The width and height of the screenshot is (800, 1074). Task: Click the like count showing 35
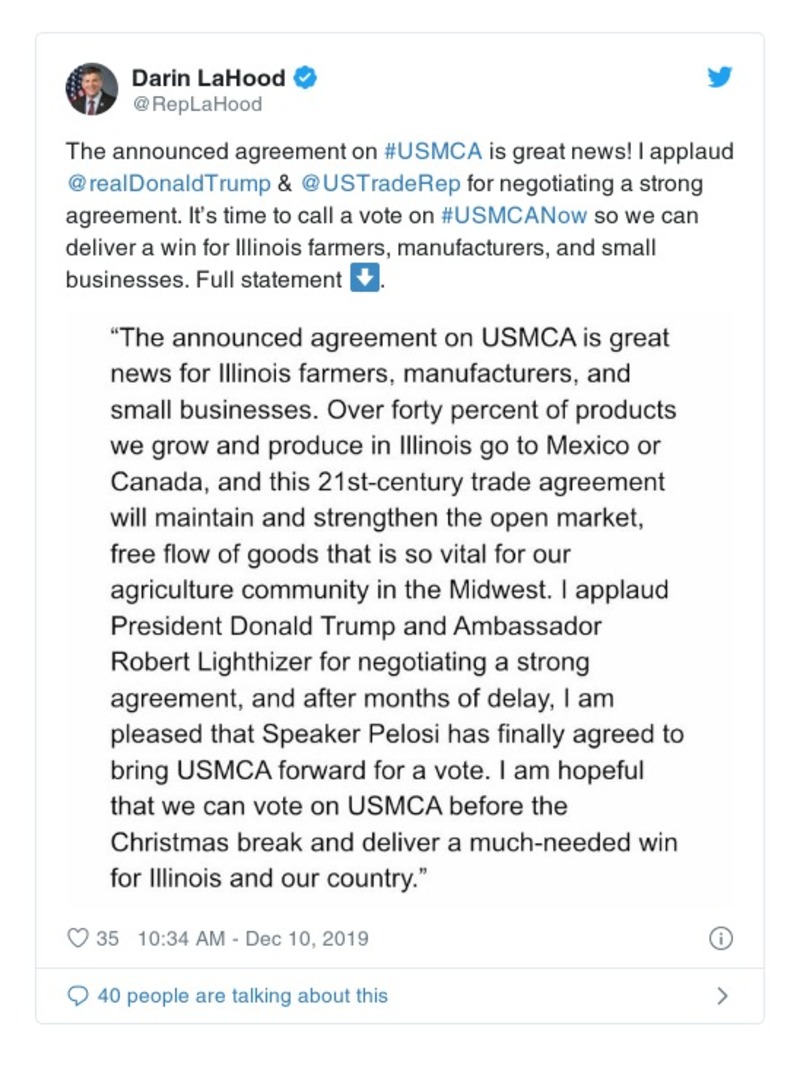coord(107,938)
